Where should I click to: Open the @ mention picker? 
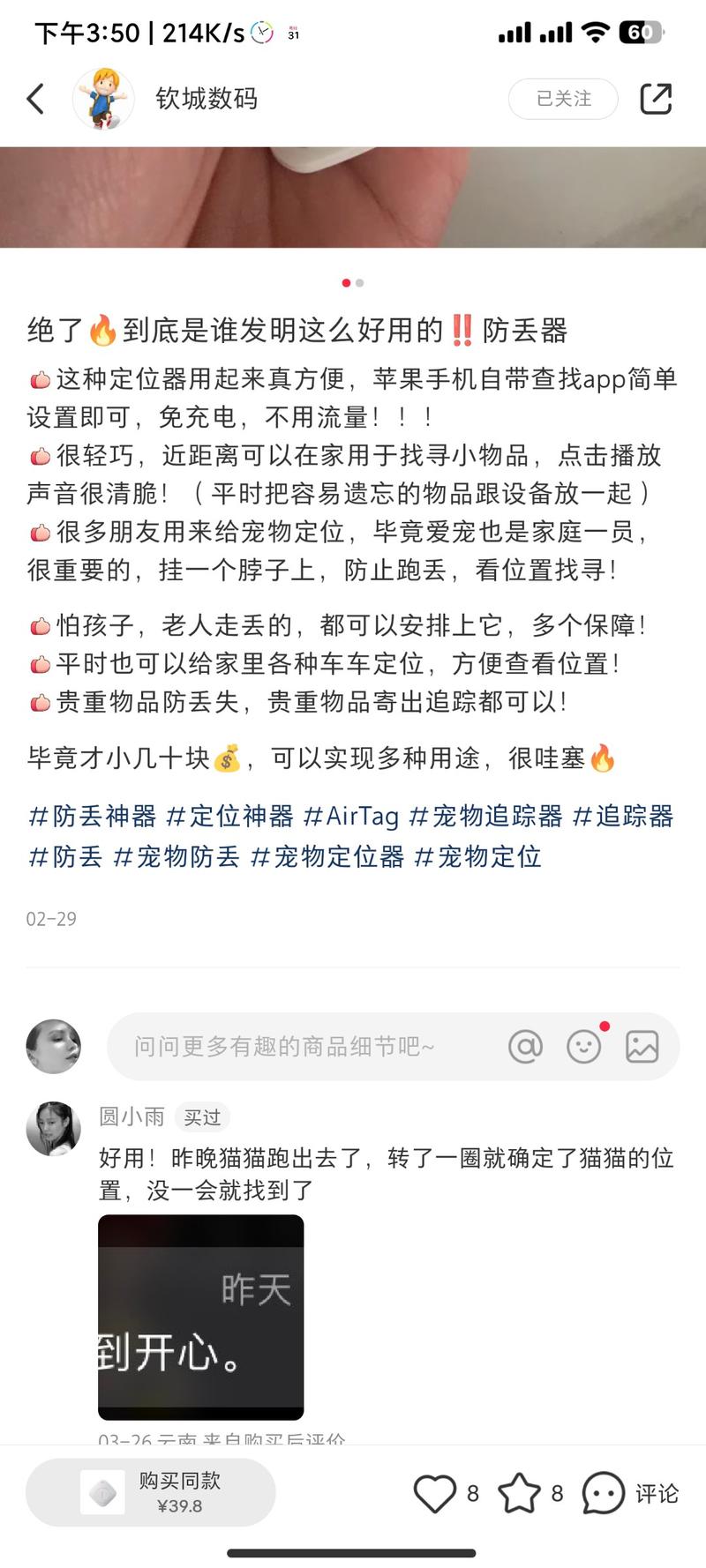[x=526, y=1046]
